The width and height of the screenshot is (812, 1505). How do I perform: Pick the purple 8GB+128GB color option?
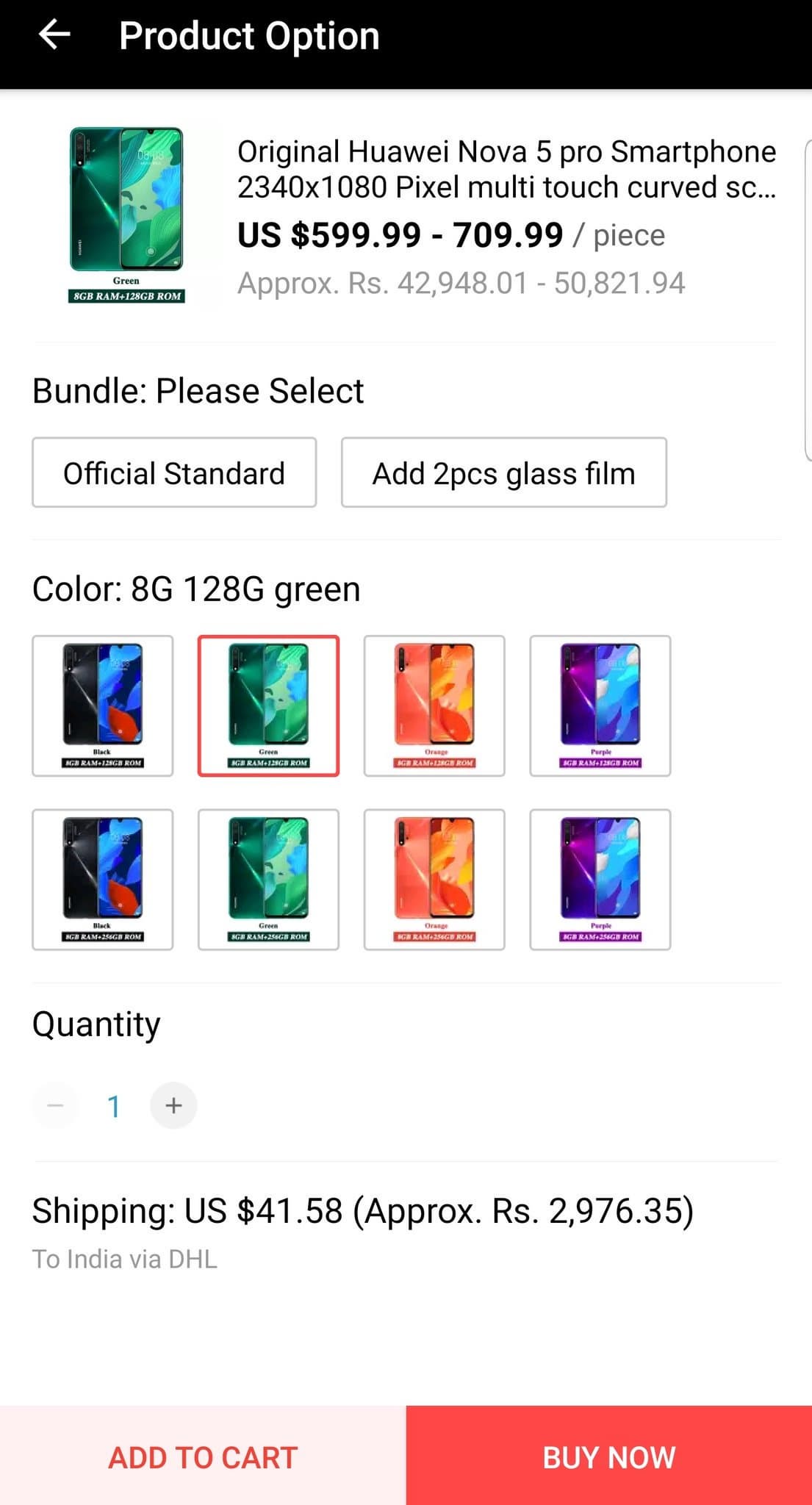(600, 705)
